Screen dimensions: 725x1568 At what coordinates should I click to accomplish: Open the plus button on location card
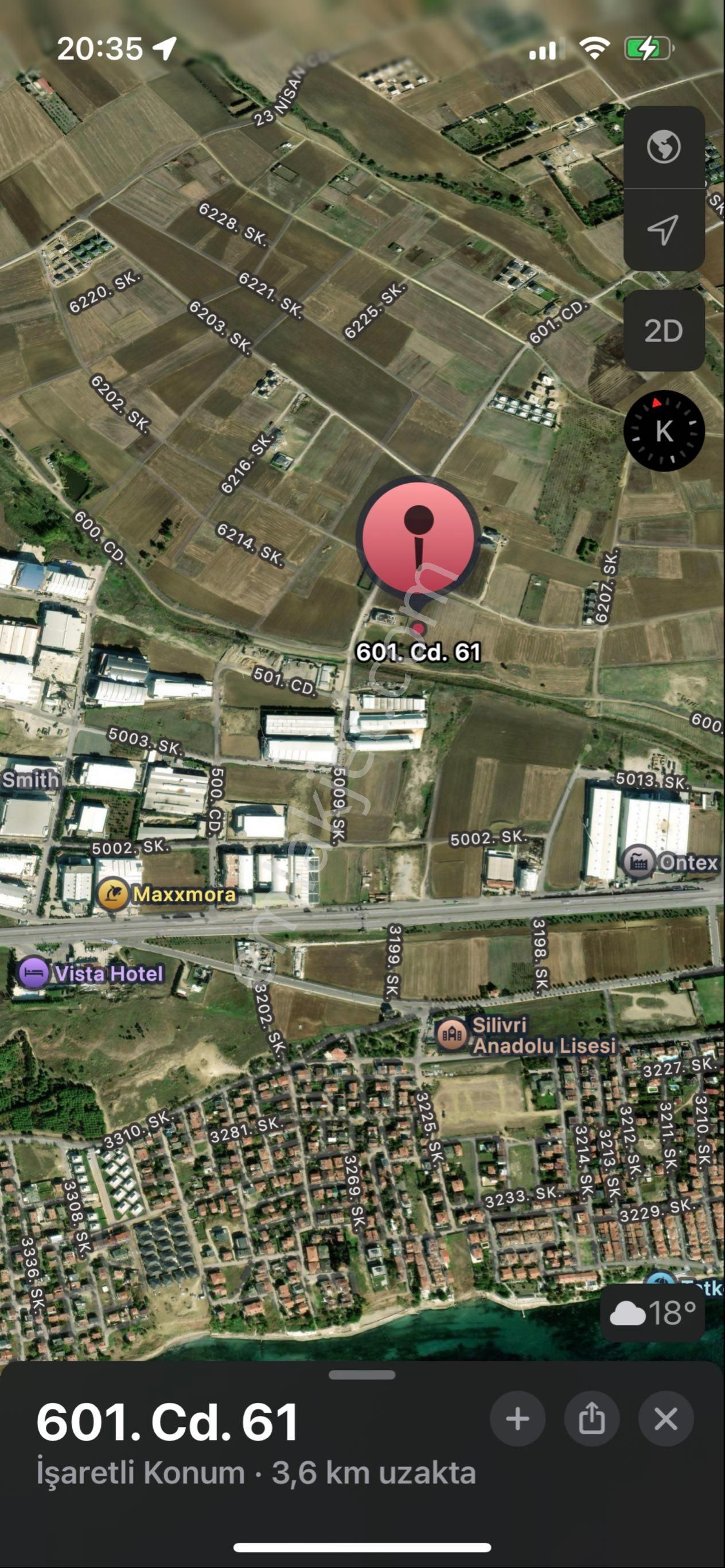(517, 1419)
